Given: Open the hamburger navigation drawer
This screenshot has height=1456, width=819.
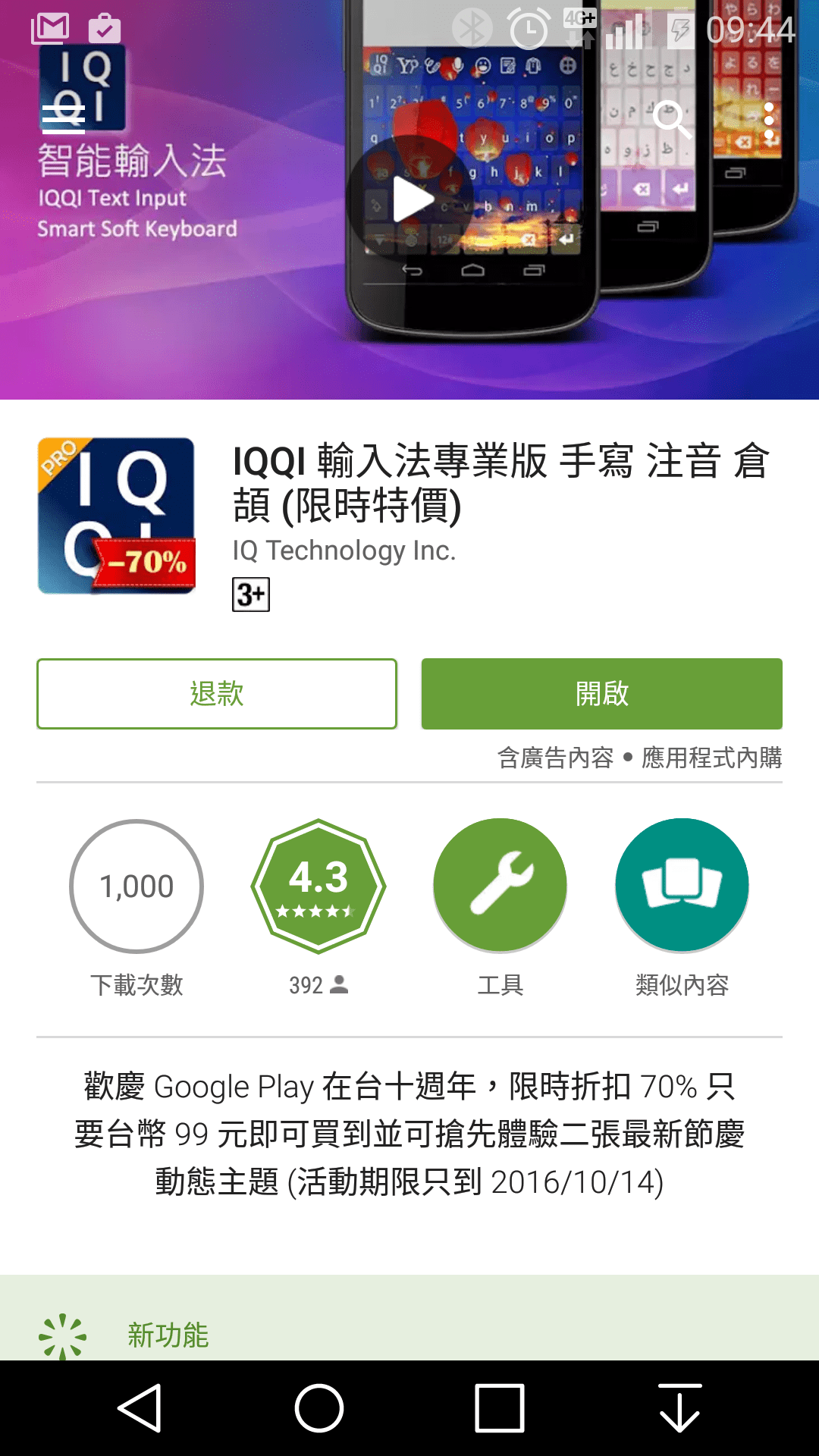Looking at the screenshot, I should pyautogui.click(x=64, y=119).
